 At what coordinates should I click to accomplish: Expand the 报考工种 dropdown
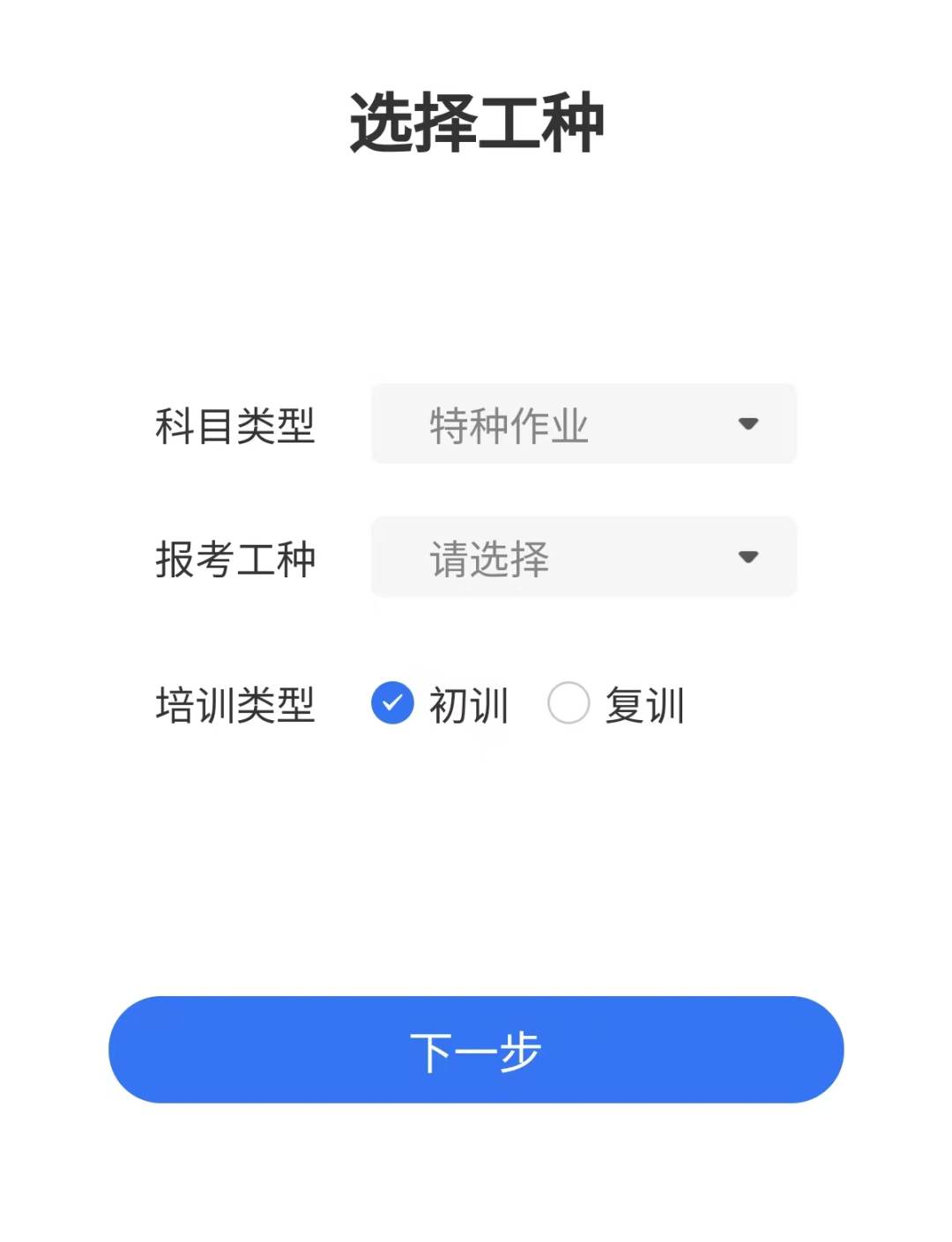click(x=584, y=557)
